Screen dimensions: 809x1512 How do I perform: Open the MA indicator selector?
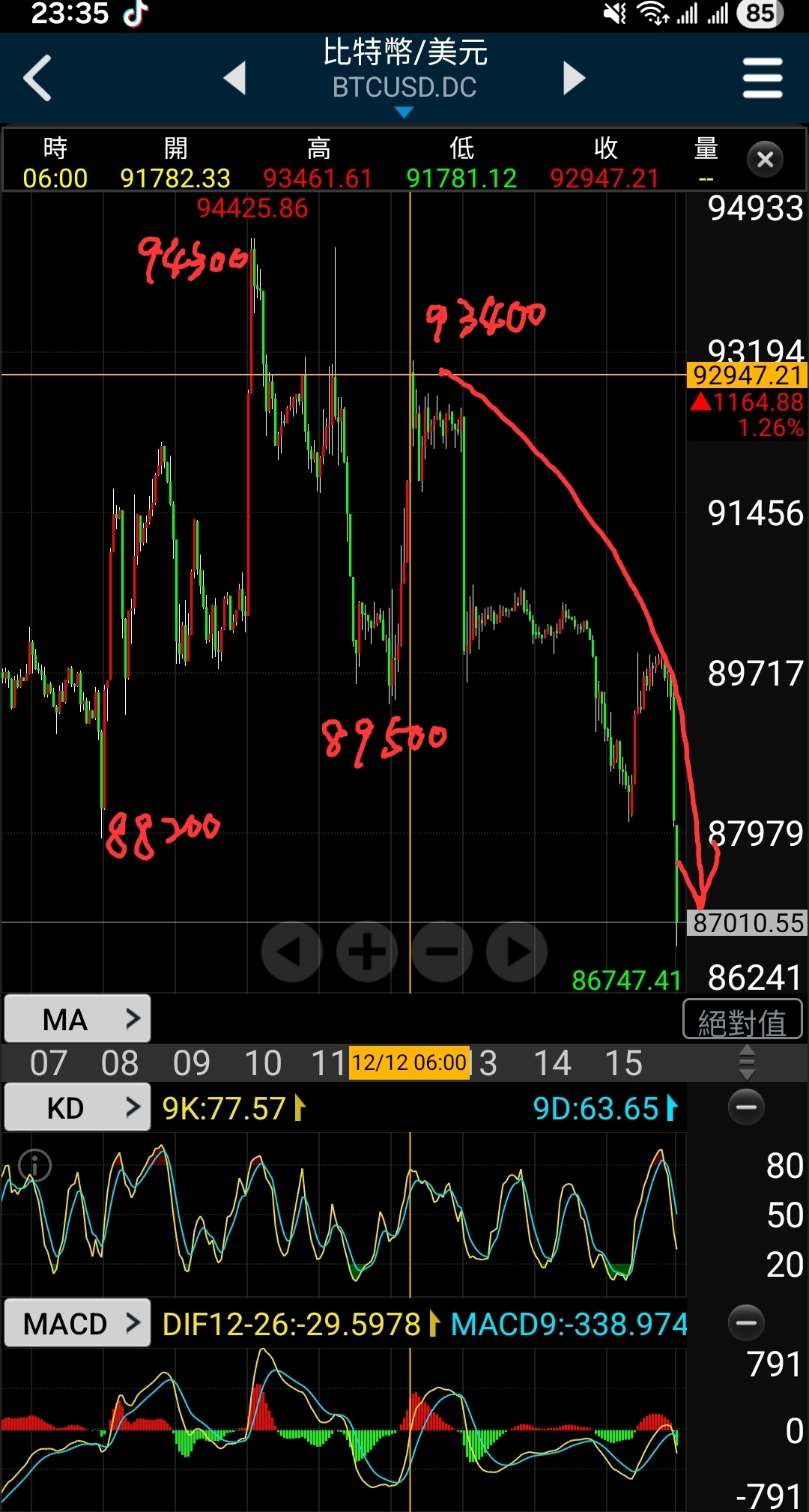(x=78, y=1019)
